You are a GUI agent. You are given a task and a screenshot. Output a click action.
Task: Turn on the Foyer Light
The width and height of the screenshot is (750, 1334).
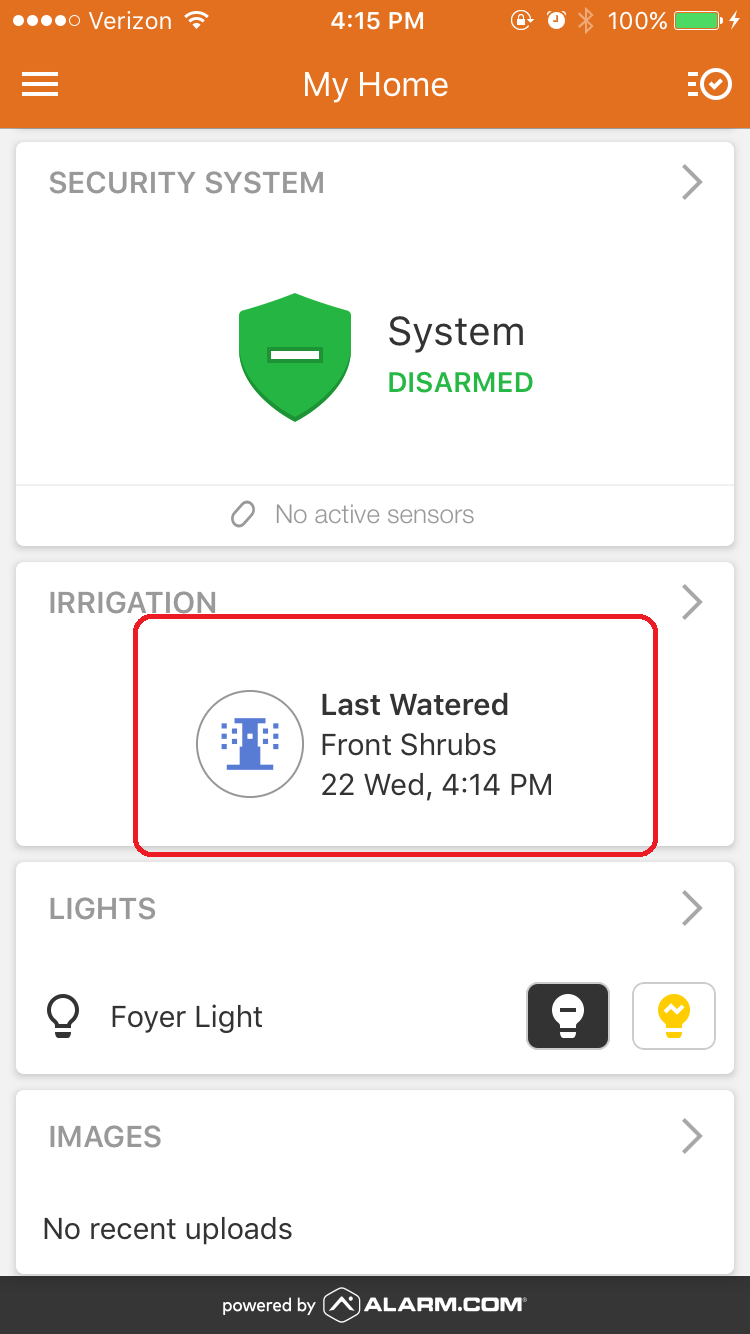[x=674, y=1016]
